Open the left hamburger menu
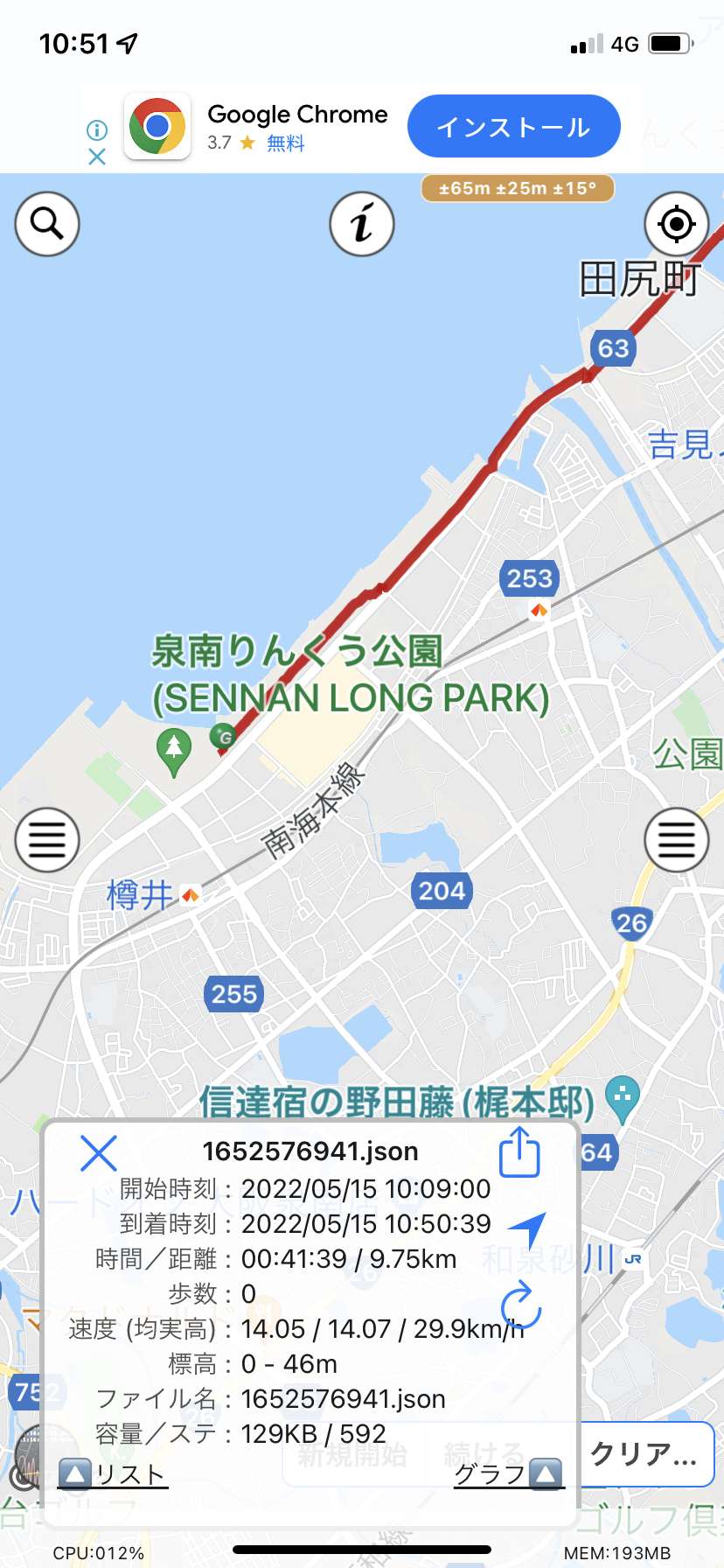 click(47, 840)
